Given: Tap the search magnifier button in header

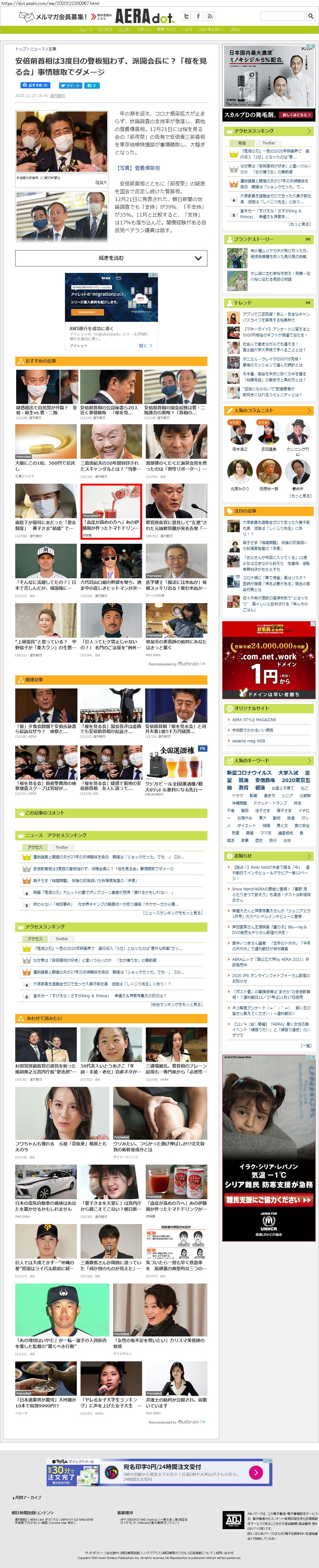Looking at the screenshot, I should 310,16.
